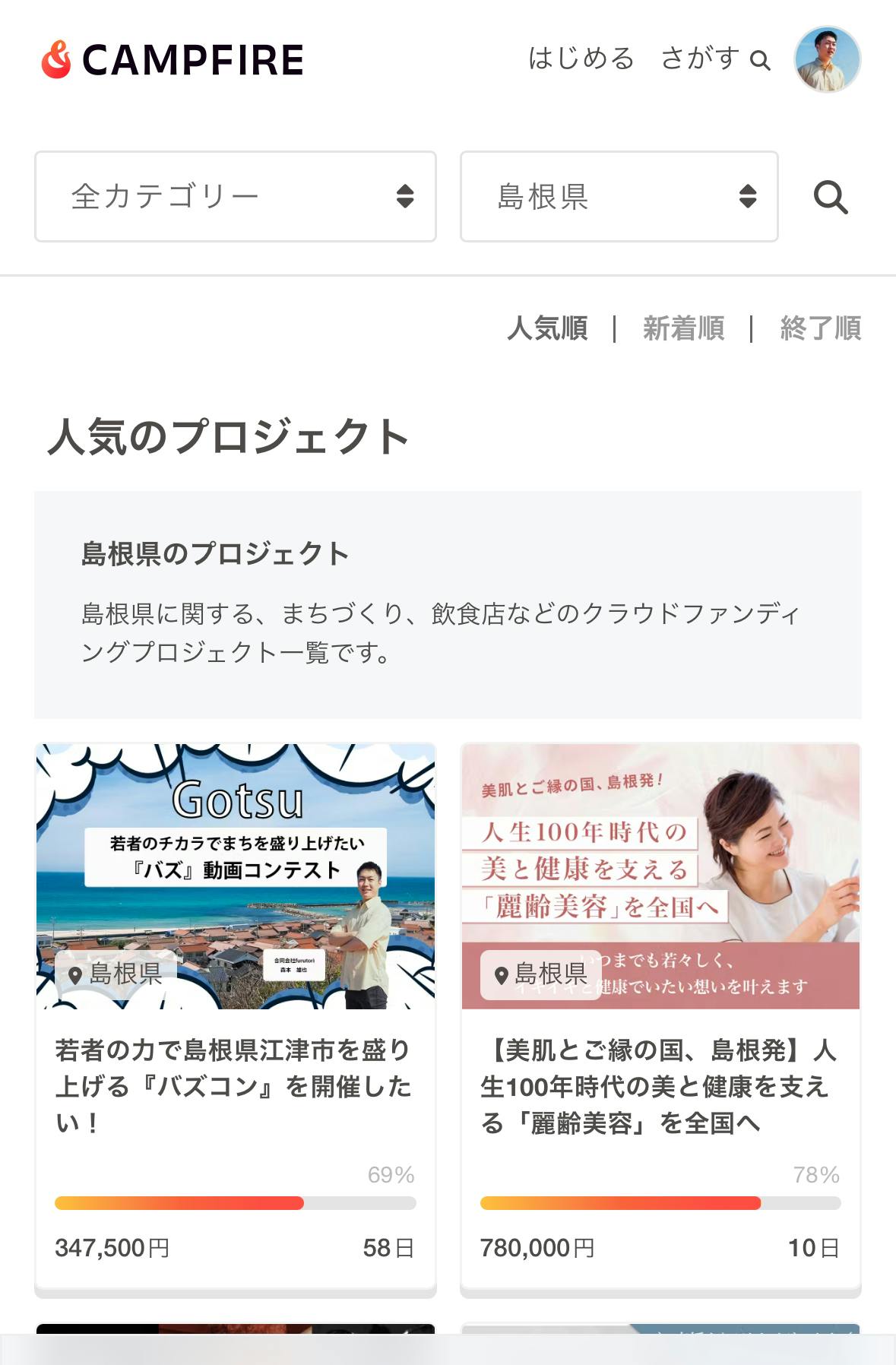Sort projects by 終了順
The height and width of the screenshot is (1365, 896).
(x=821, y=328)
